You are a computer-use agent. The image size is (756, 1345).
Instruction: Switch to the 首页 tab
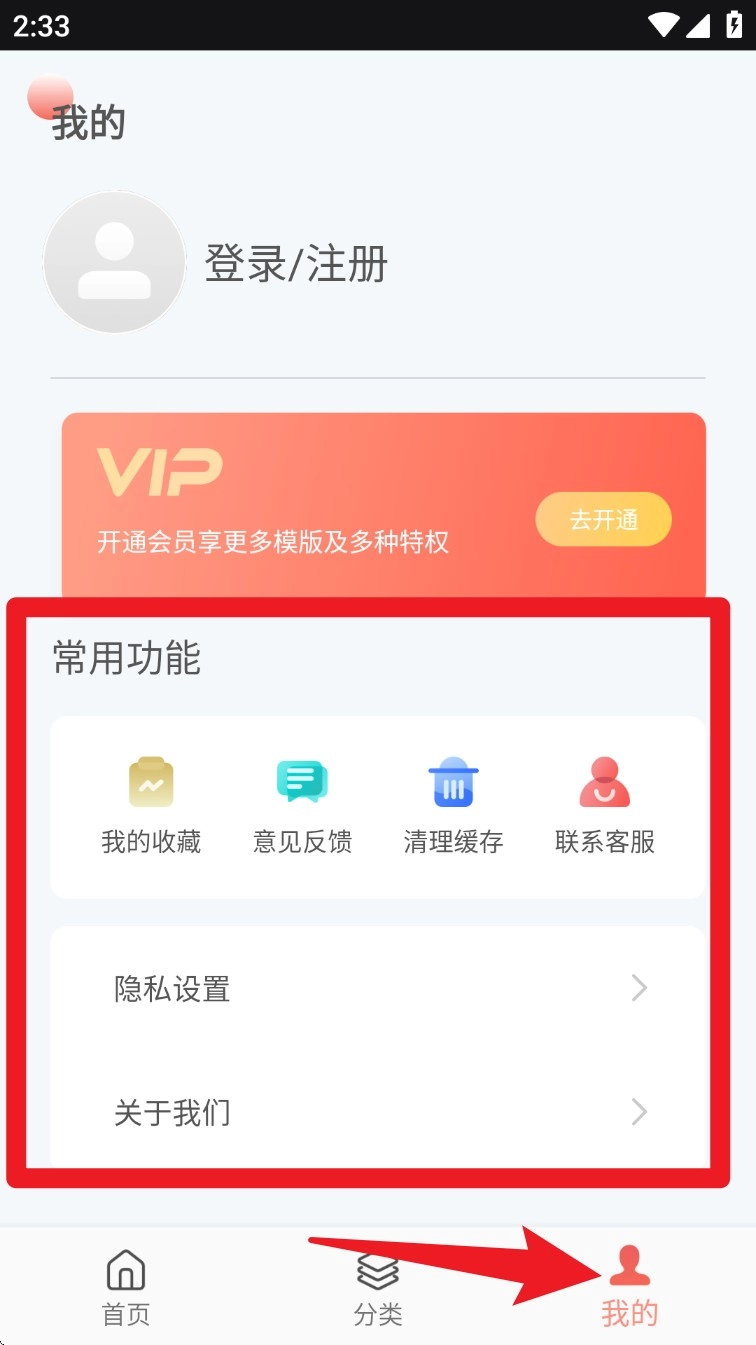tap(126, 1287)
